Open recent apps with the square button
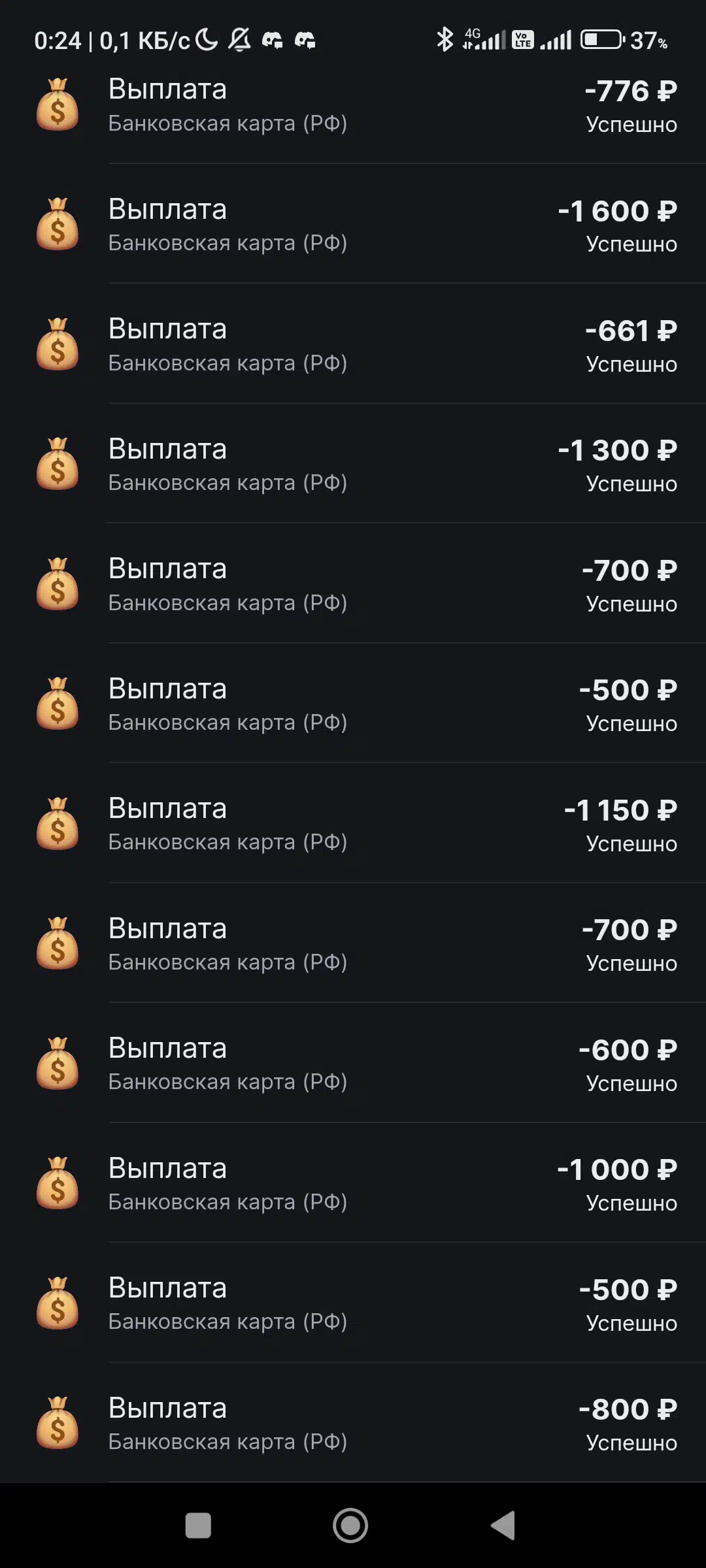This screenshot has width=706, height=1568. coord(198,1526)
